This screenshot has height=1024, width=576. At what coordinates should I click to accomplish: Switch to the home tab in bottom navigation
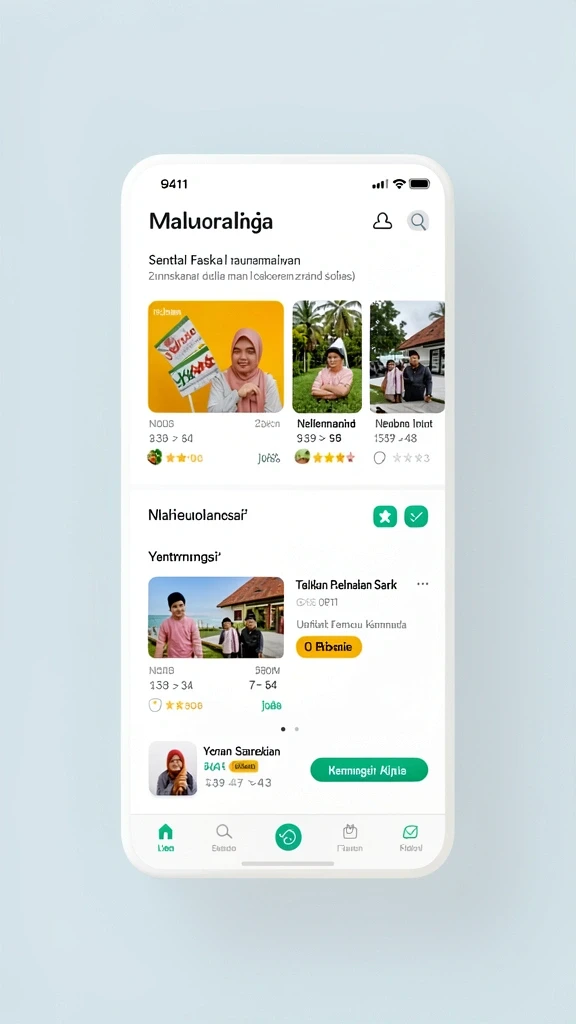165,838
